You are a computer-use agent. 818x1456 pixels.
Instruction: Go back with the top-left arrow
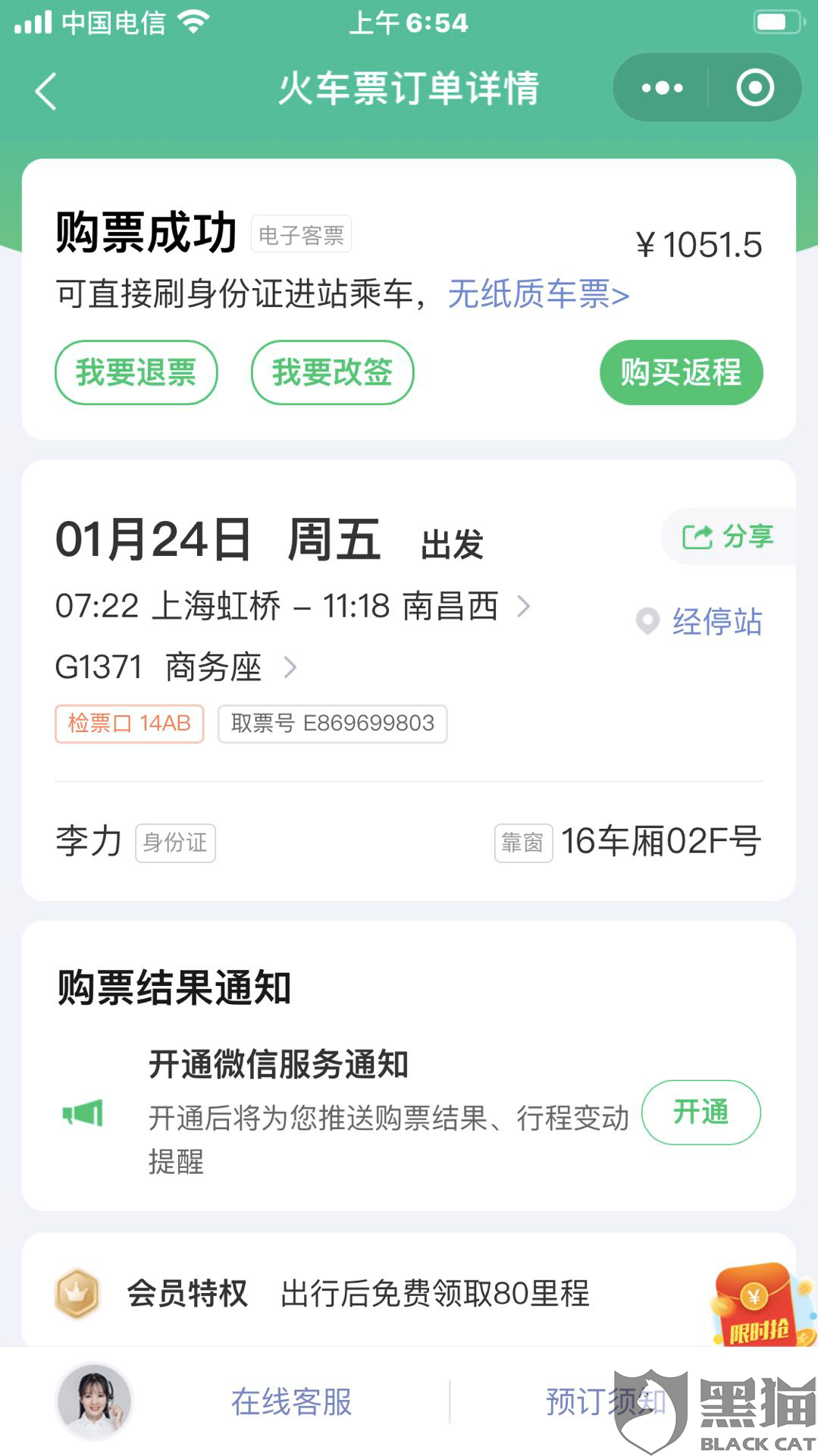[x=46, y=91]
